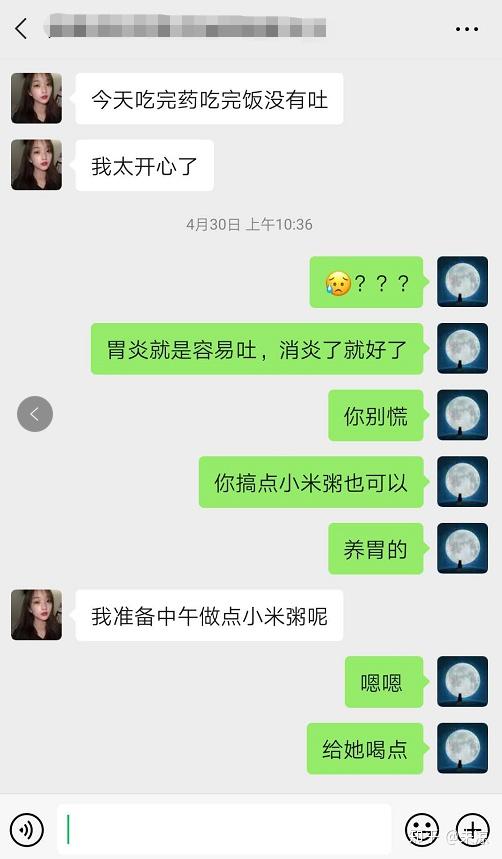Open moon avatar beside 你别慌
This screenshot has width=502, height=859.
pos(462,415)
